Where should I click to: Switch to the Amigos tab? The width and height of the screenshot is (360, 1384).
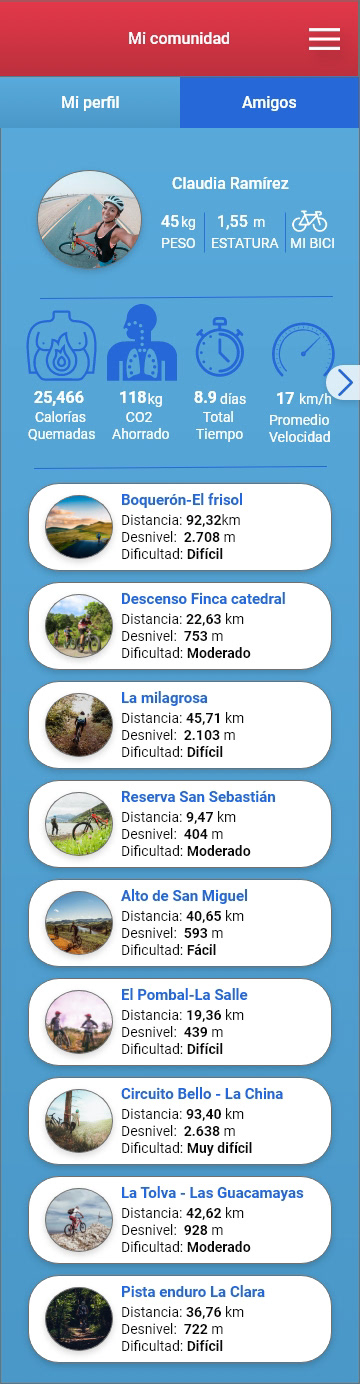click(269, 102)
